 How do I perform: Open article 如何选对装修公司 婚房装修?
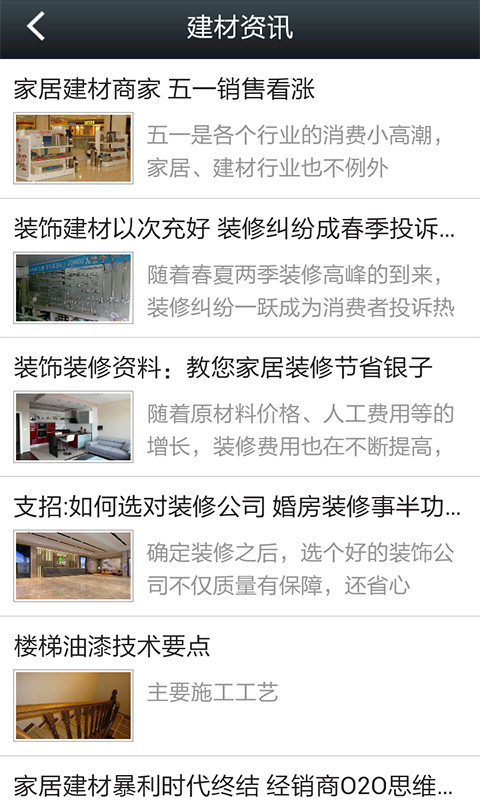240,546
